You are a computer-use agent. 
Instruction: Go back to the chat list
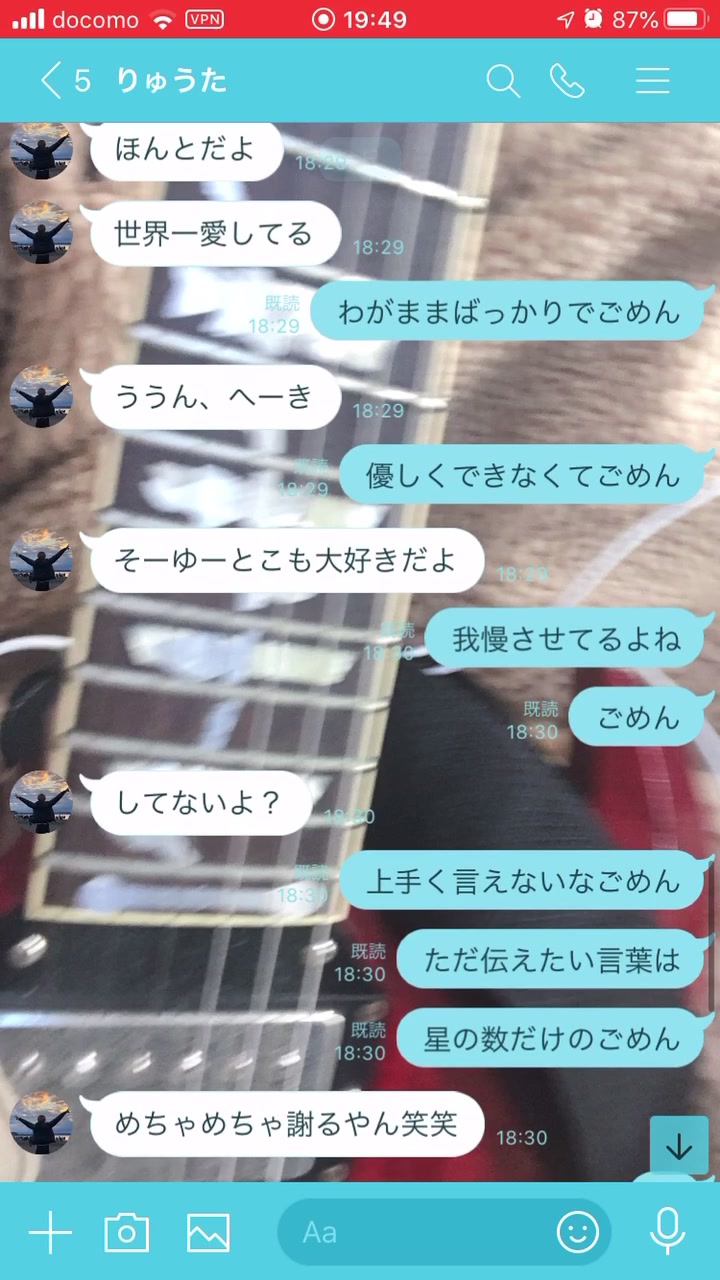[52, 81]
